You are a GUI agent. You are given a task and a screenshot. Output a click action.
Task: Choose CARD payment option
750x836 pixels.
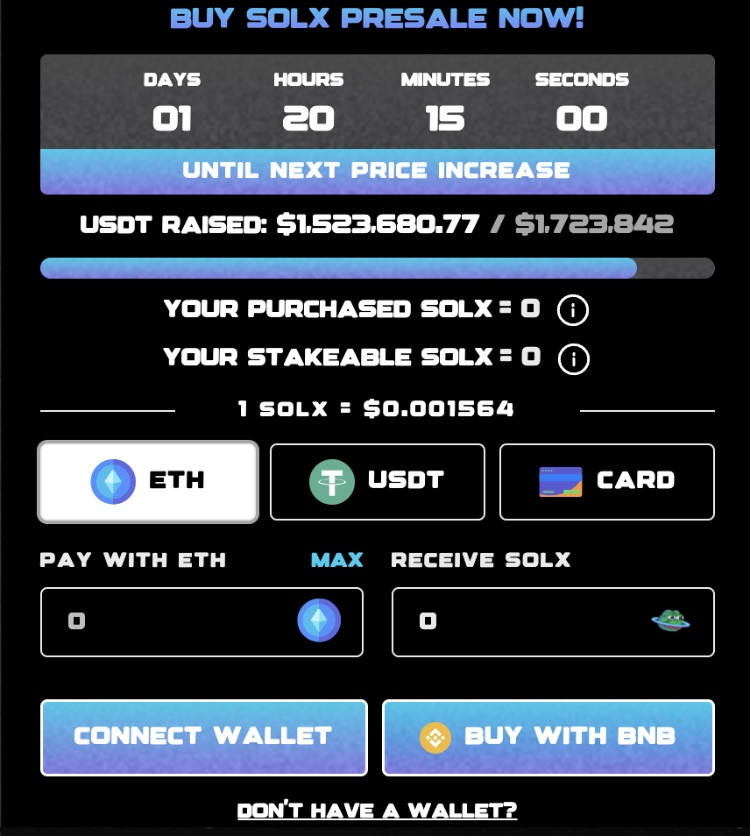(x=607, y=482)
